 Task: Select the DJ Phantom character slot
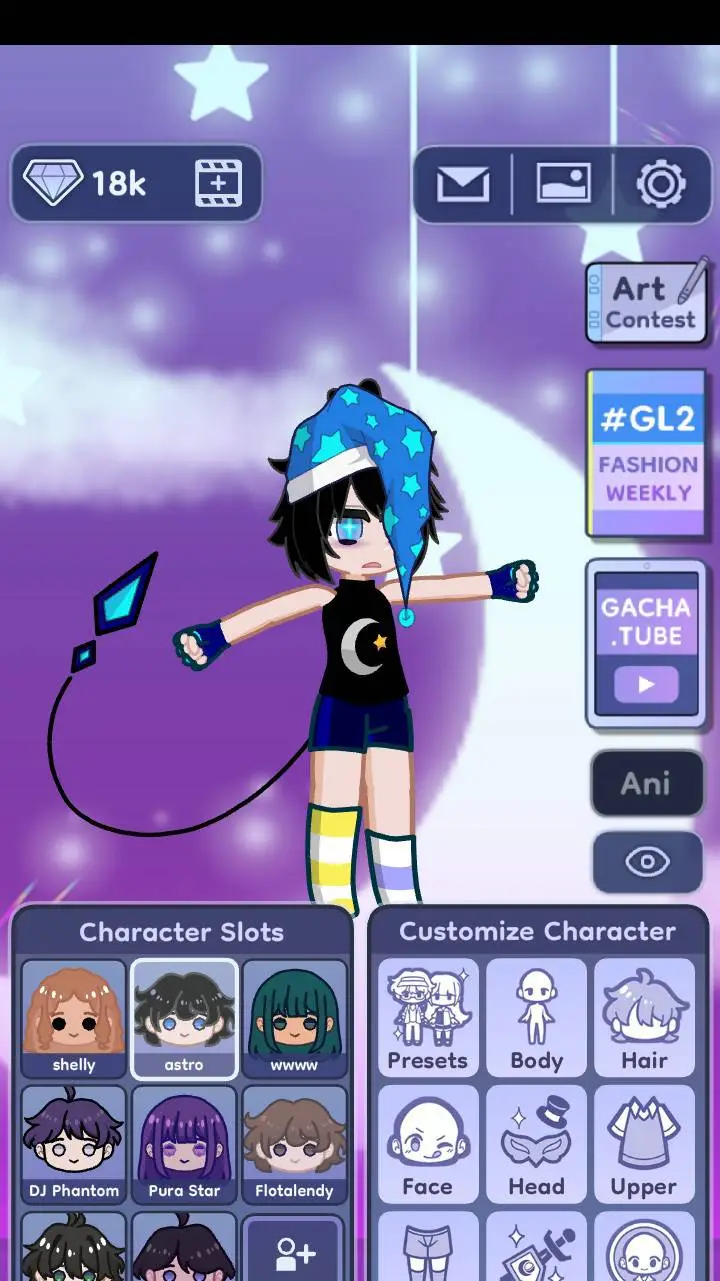coord(74,1146)
